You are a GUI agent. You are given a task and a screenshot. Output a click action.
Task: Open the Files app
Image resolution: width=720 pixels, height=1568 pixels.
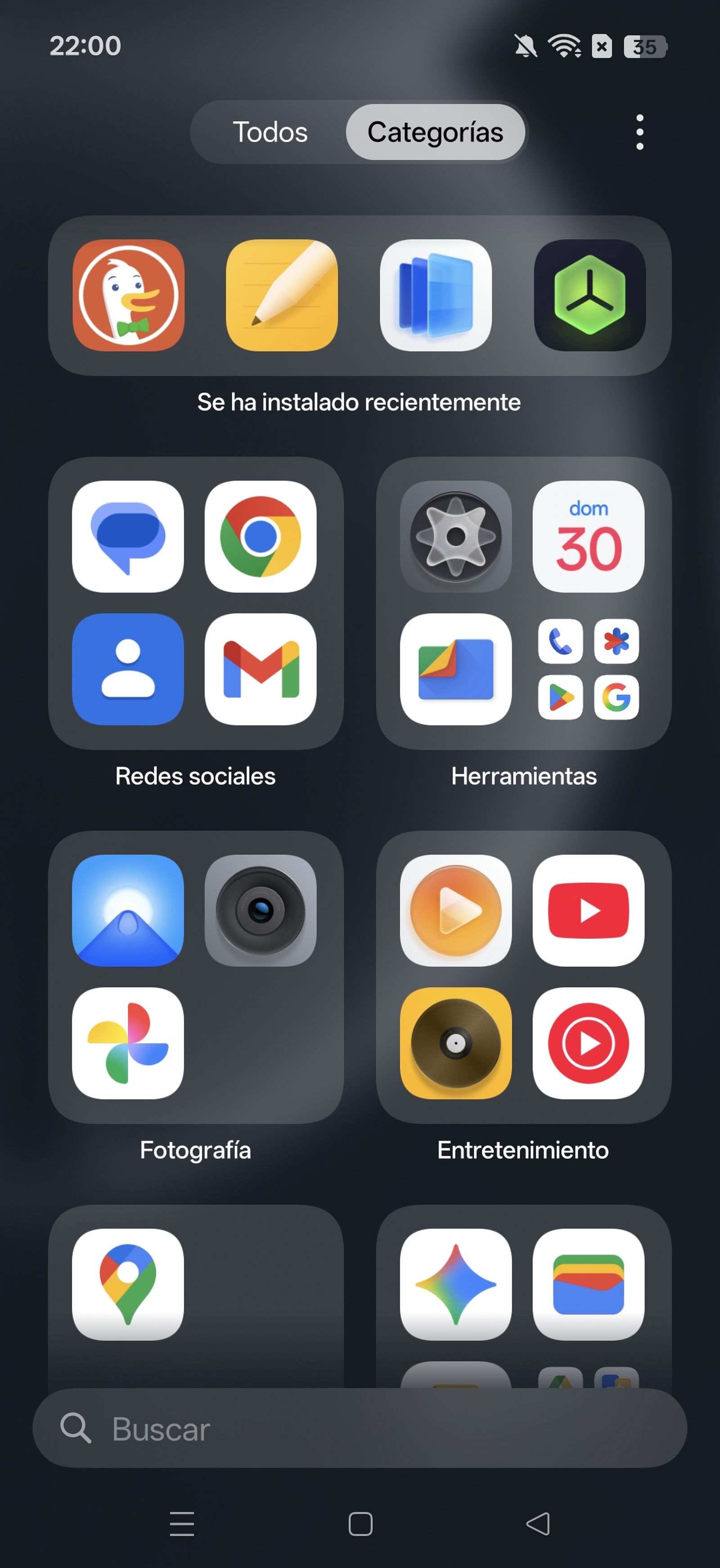pos(456,669)
